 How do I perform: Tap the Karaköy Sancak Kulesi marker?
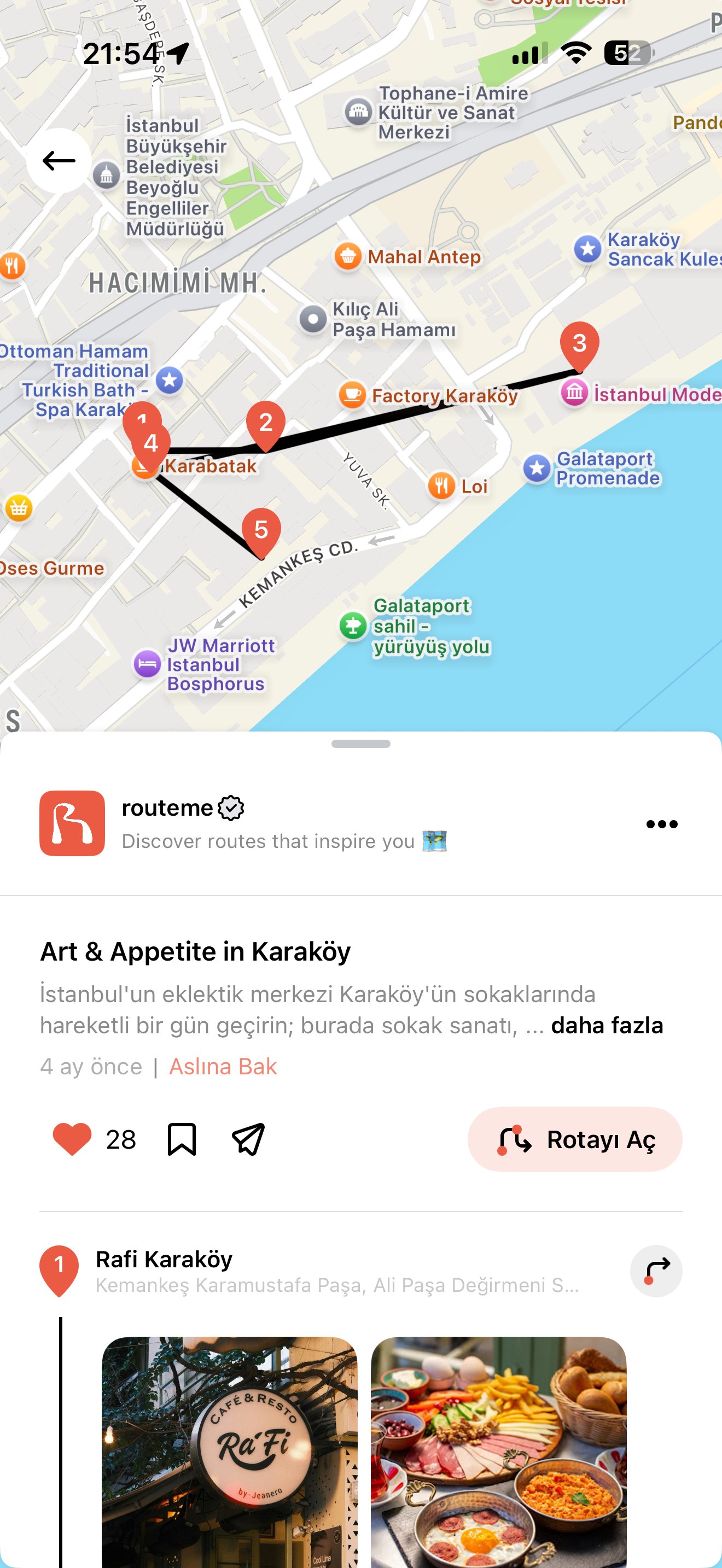coord(587,249)
